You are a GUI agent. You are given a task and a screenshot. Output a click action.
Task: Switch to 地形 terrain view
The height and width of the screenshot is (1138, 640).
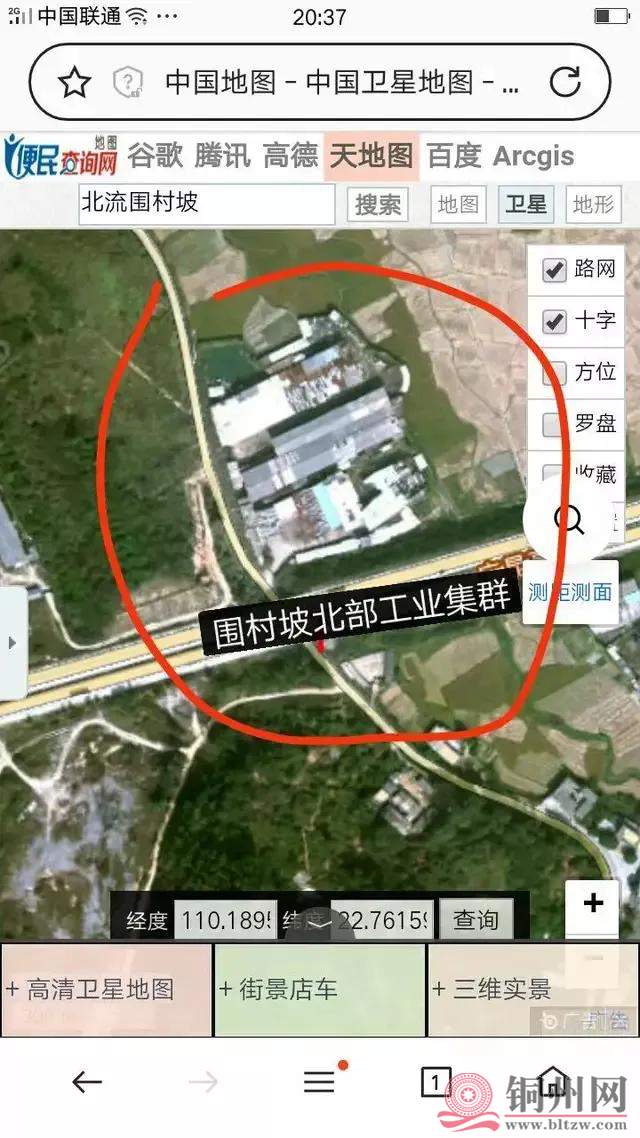tap(593, 204)
